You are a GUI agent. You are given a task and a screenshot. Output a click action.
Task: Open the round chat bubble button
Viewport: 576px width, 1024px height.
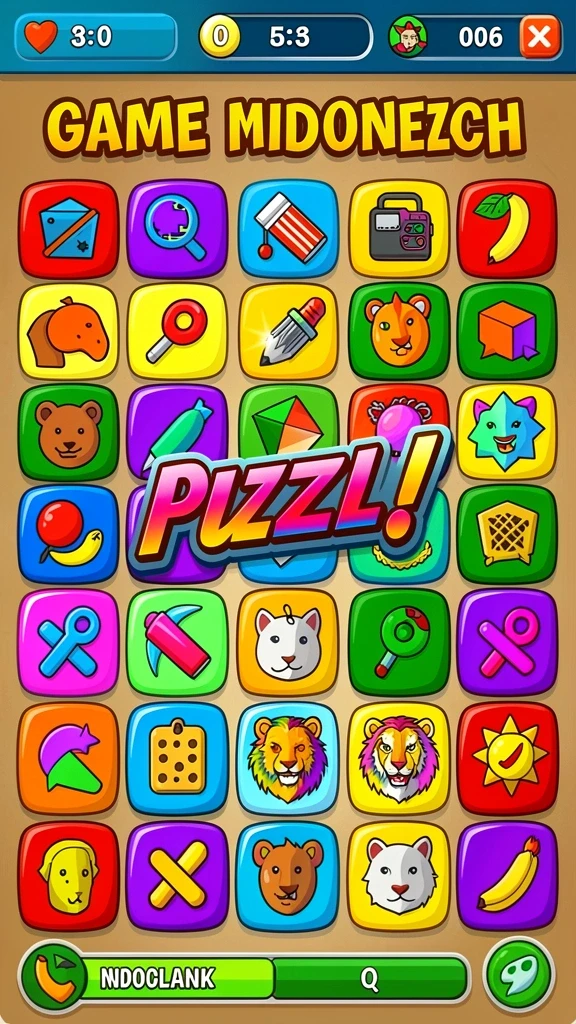[519, 975]
